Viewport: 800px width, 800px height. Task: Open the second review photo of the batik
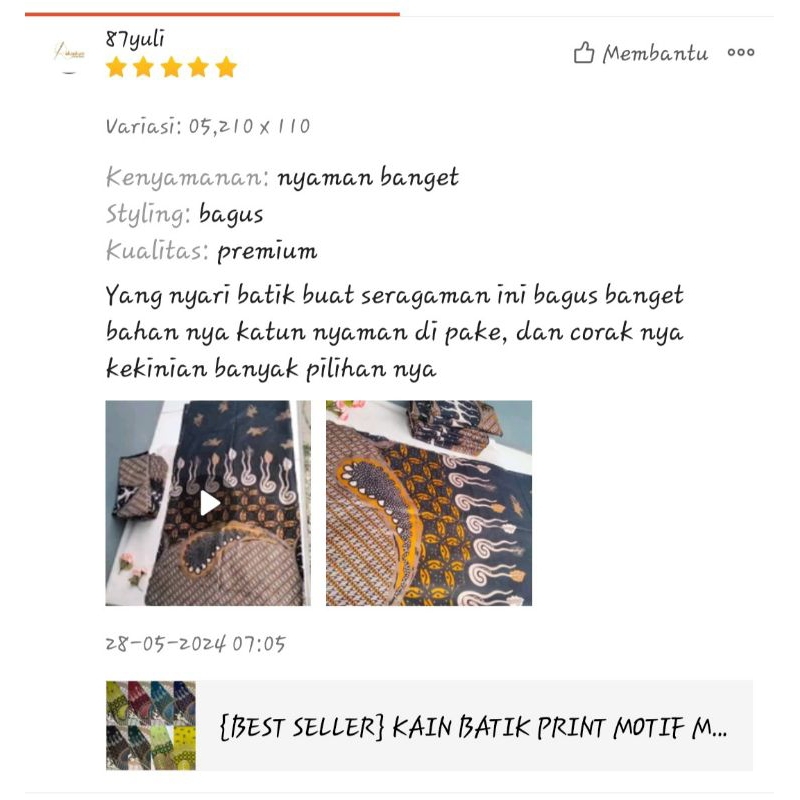point(429,503)
